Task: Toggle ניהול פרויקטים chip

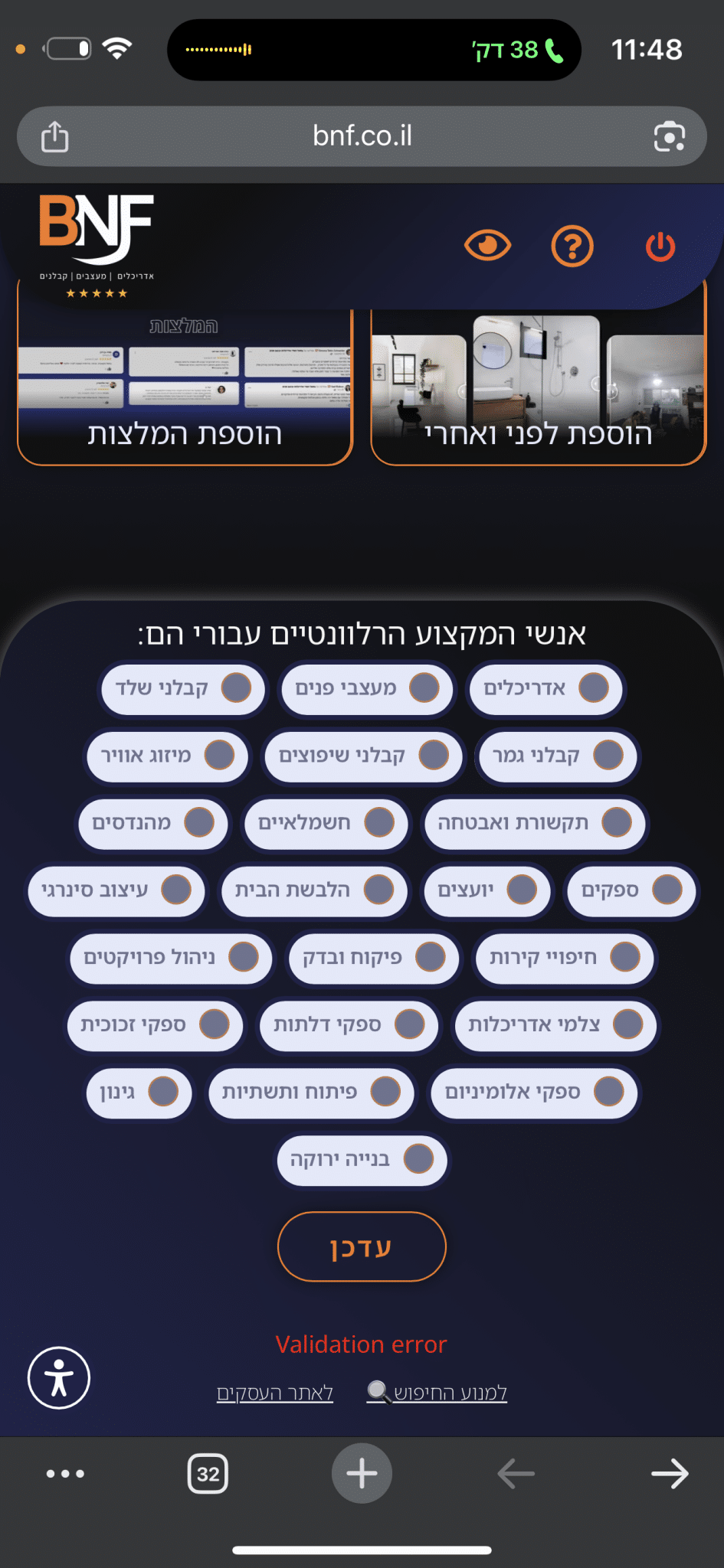Action: 170,958
